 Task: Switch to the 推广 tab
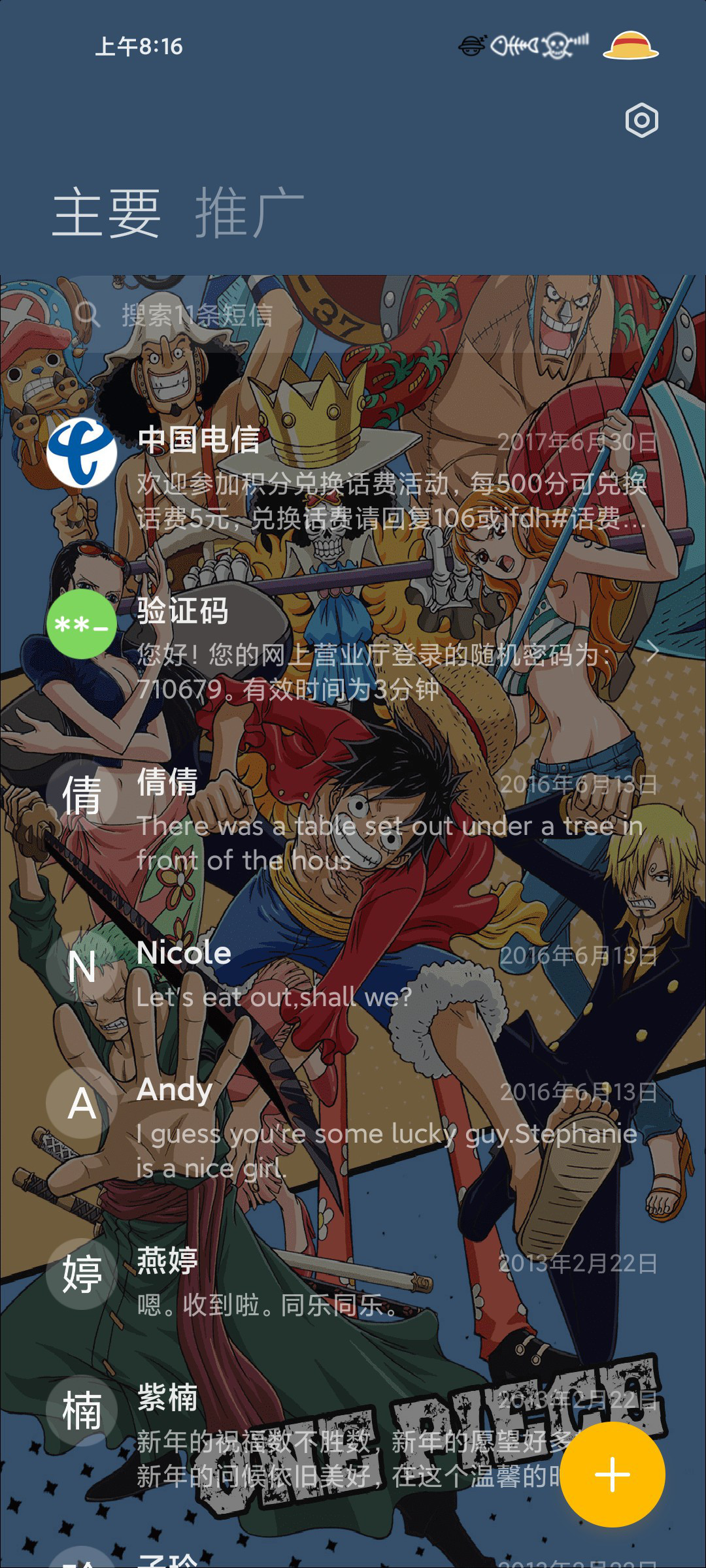tap(250, 212)
